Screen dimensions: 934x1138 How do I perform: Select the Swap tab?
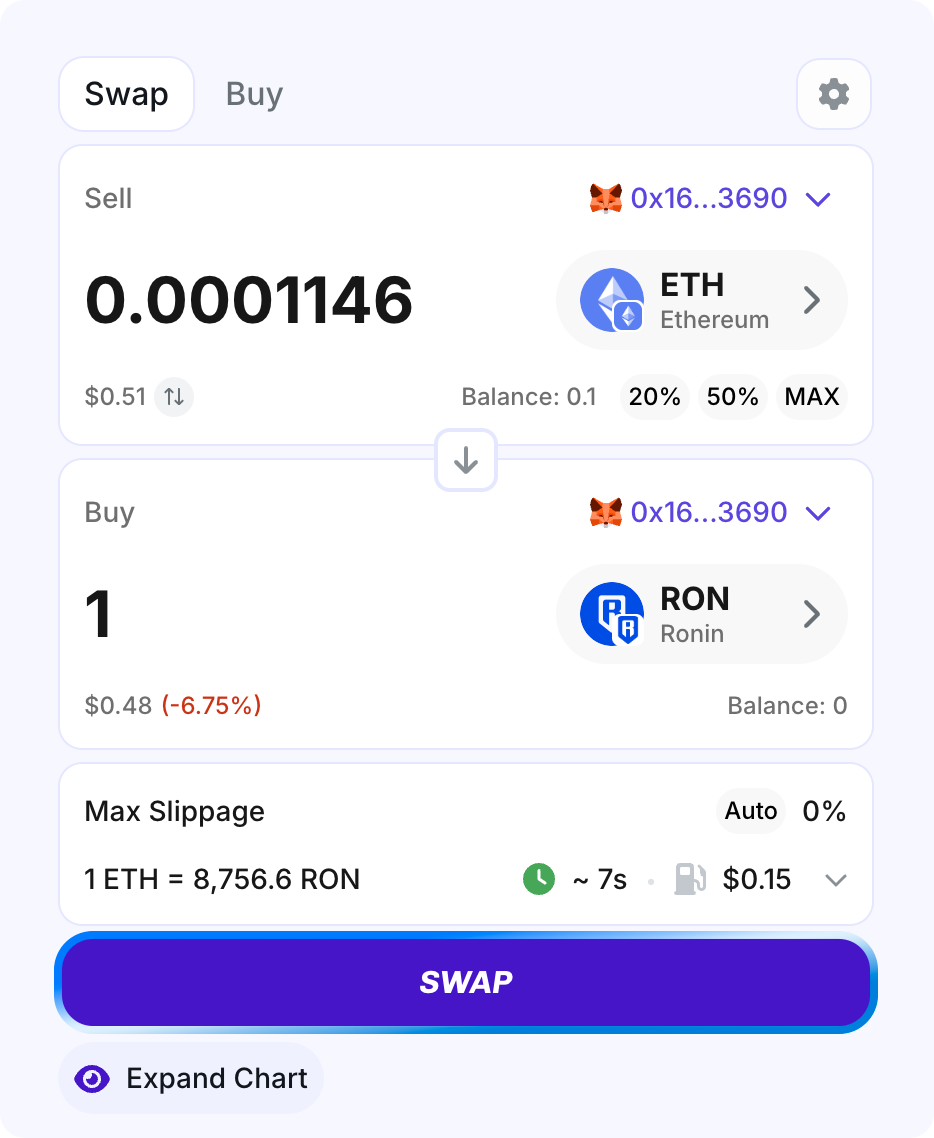pyautogui.click(x=126, y=93)
